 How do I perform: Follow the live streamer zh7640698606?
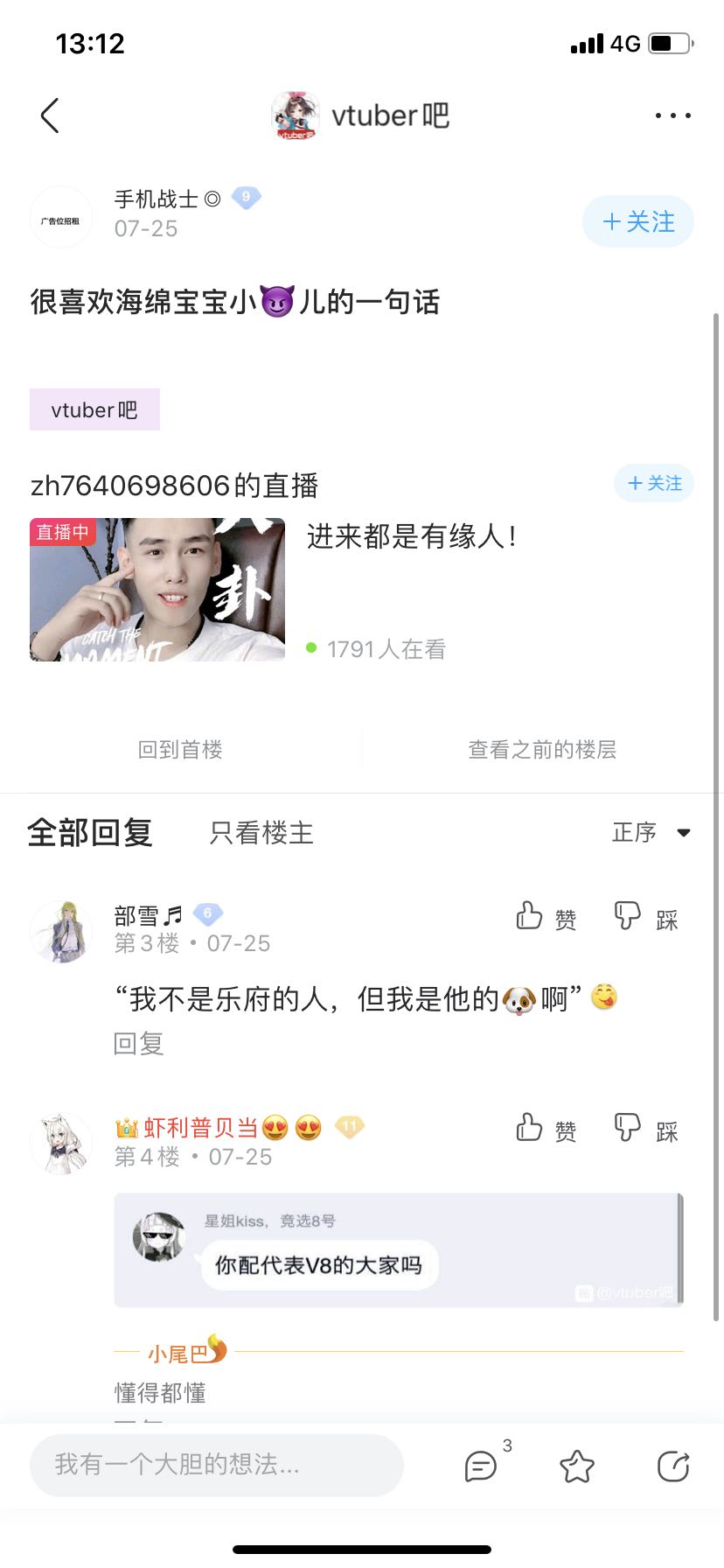point(654,483)
